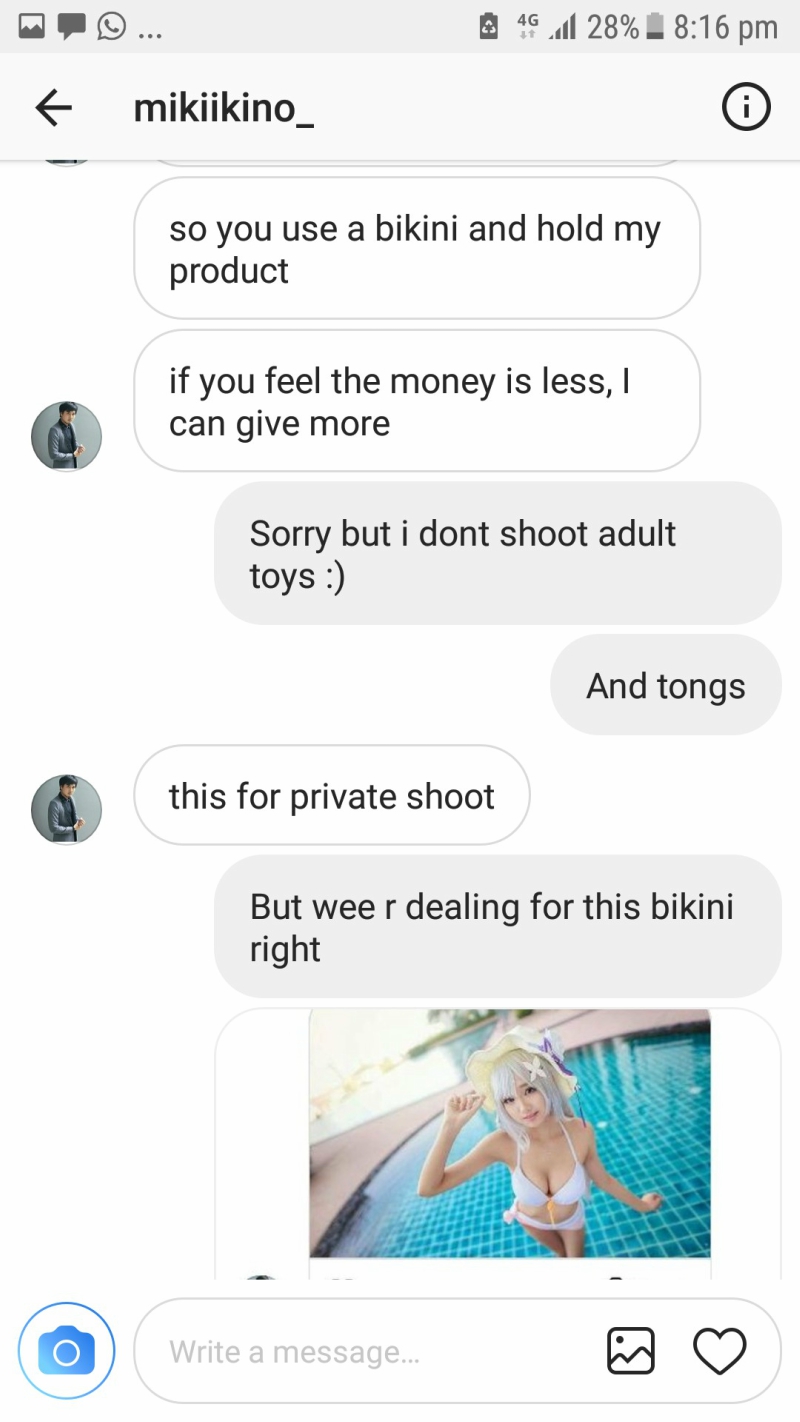Open the camera to send a photo
Screen dimensions: 800x1422
66,1351
